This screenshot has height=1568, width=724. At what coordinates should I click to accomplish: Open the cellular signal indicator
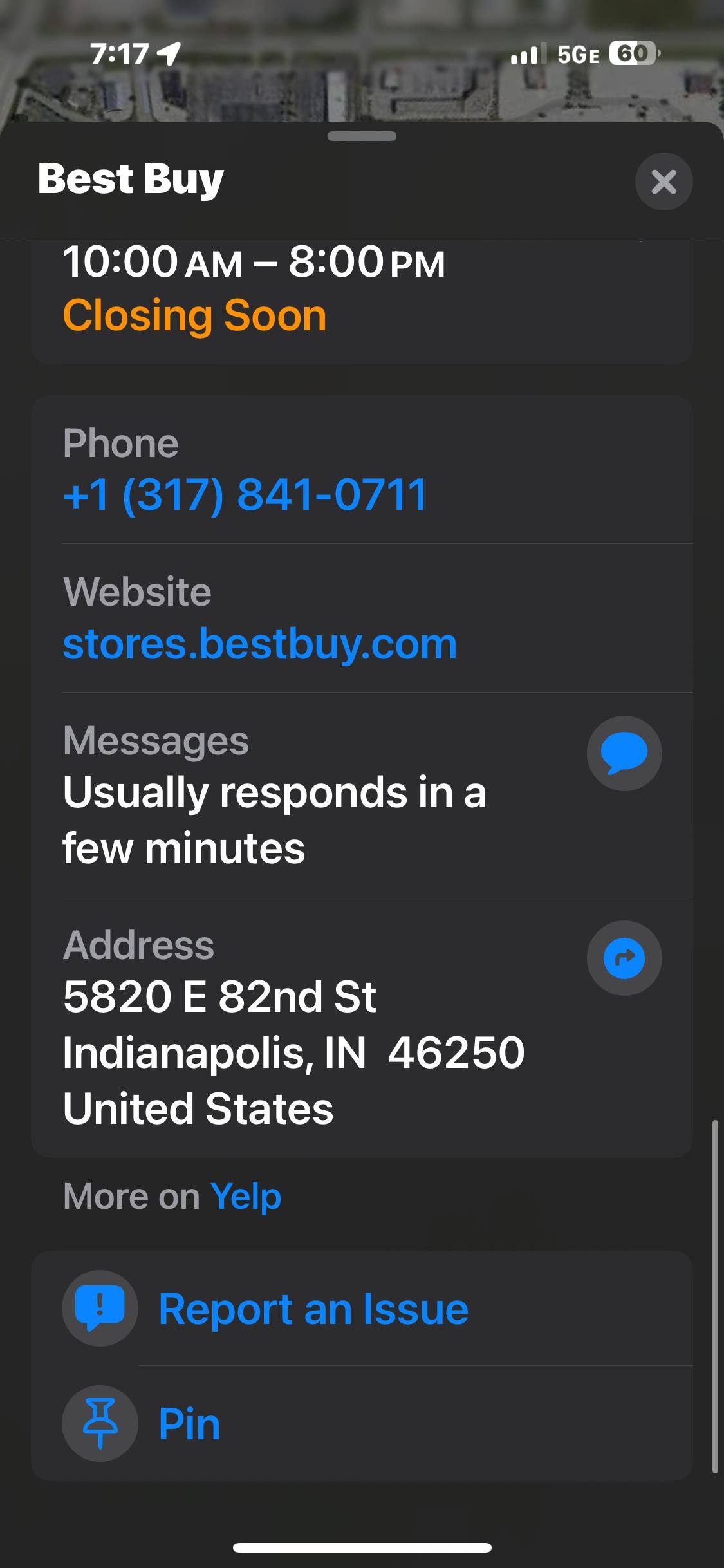pos(529,55)
